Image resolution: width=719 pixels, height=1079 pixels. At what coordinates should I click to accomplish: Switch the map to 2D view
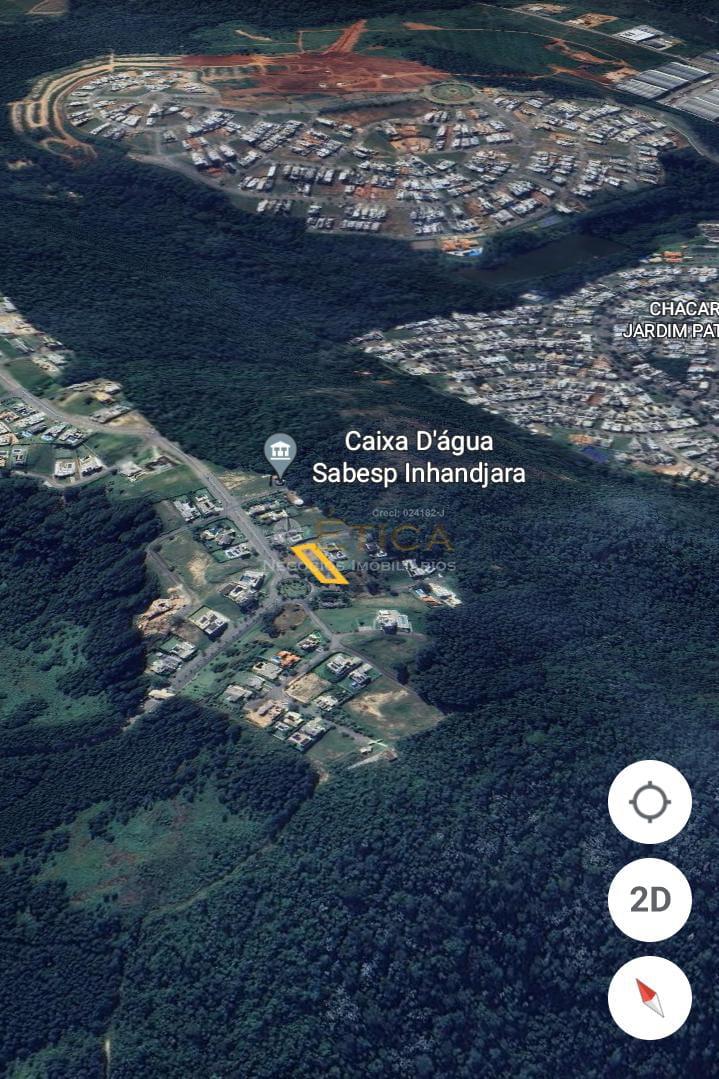tap(649, 900)
